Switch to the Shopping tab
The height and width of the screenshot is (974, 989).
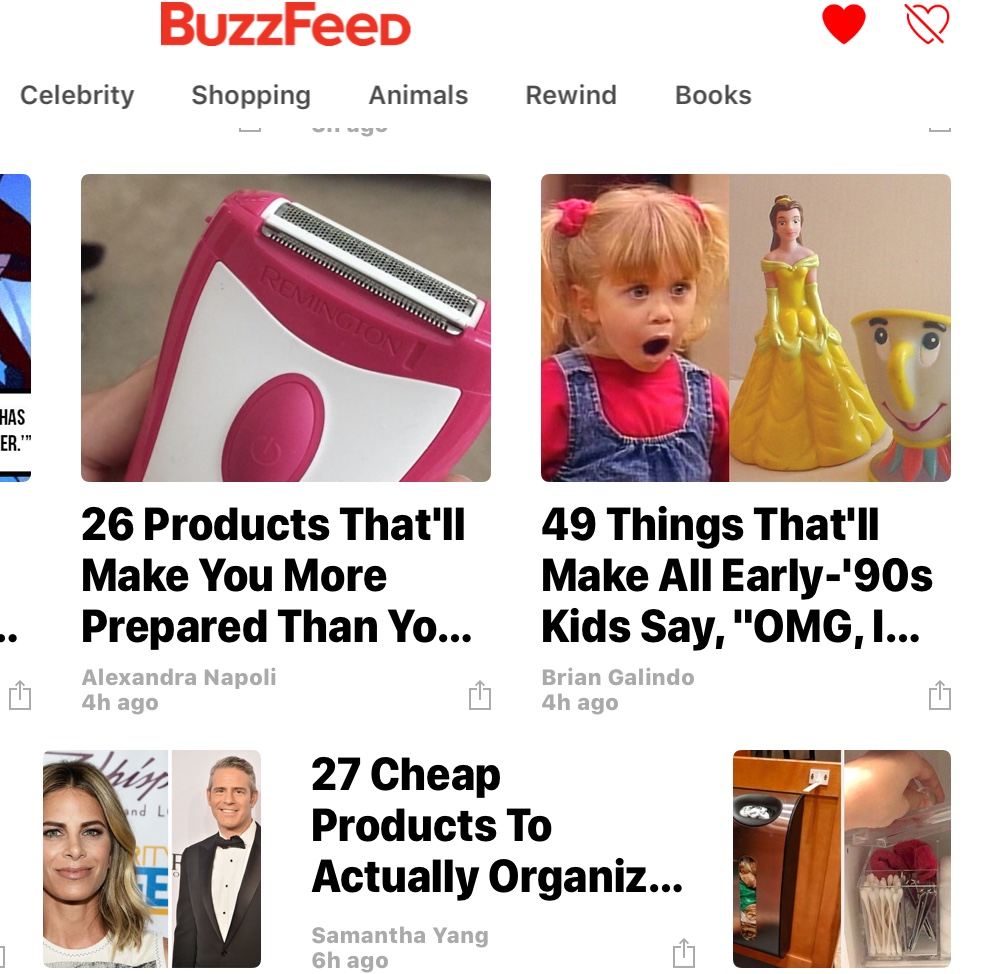[251, 96]
